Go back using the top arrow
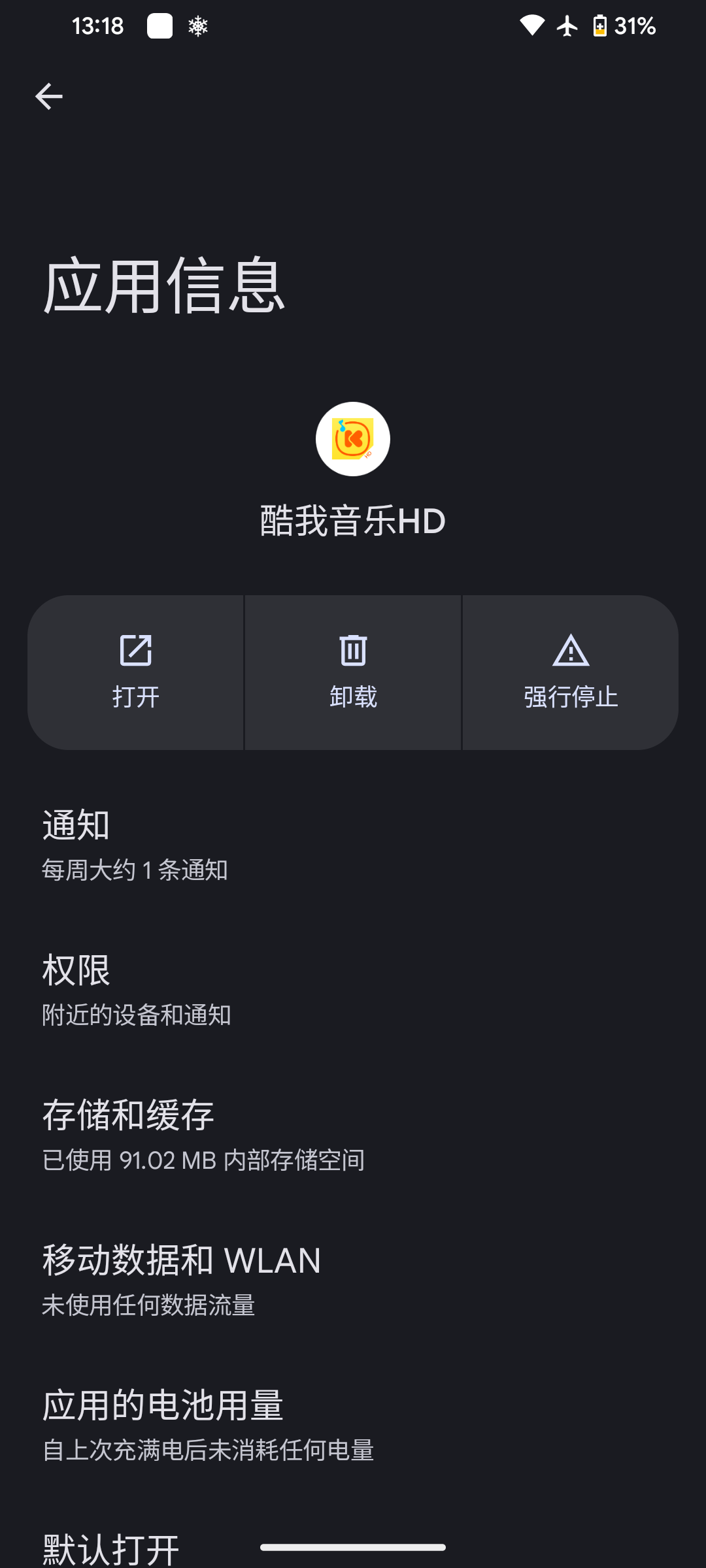This screenshot has height=1568, width=706. pyautogui.click(x=49, y=97)
